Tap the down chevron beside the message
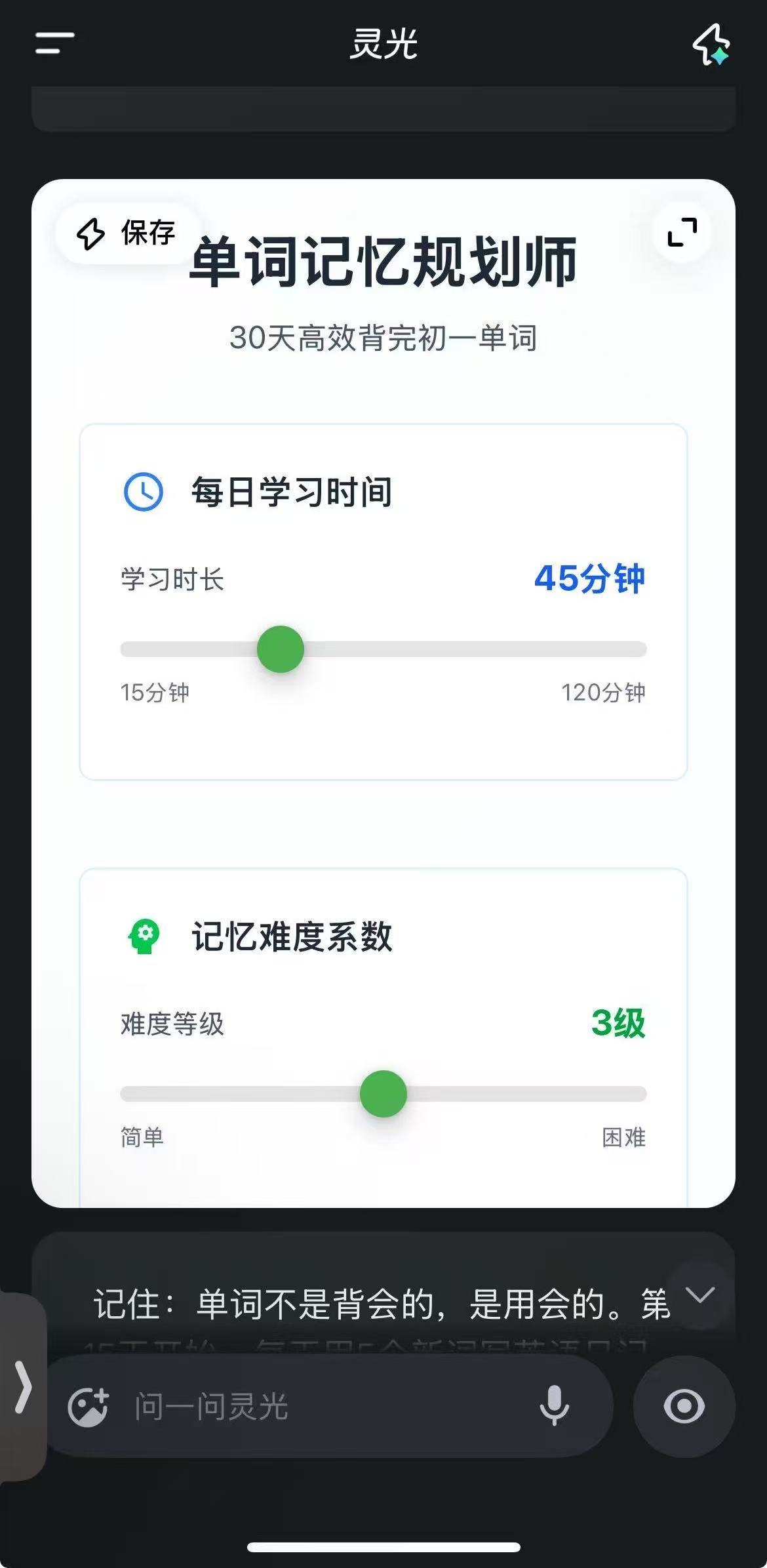The height and width of the screenshot is (1568, 767). click(699, 1295)
